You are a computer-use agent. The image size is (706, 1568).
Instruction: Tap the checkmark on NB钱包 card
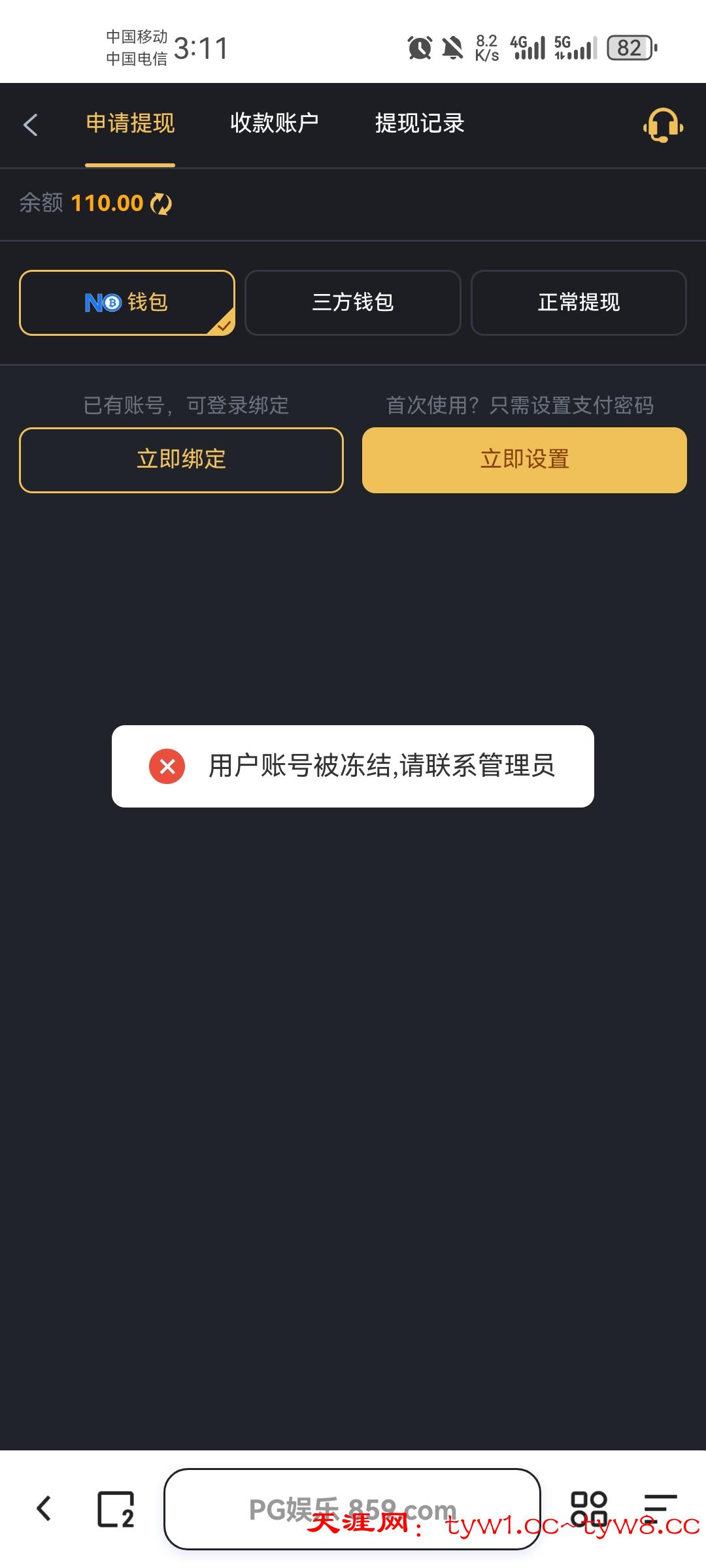pyautogui.click(x=224, y=325)
